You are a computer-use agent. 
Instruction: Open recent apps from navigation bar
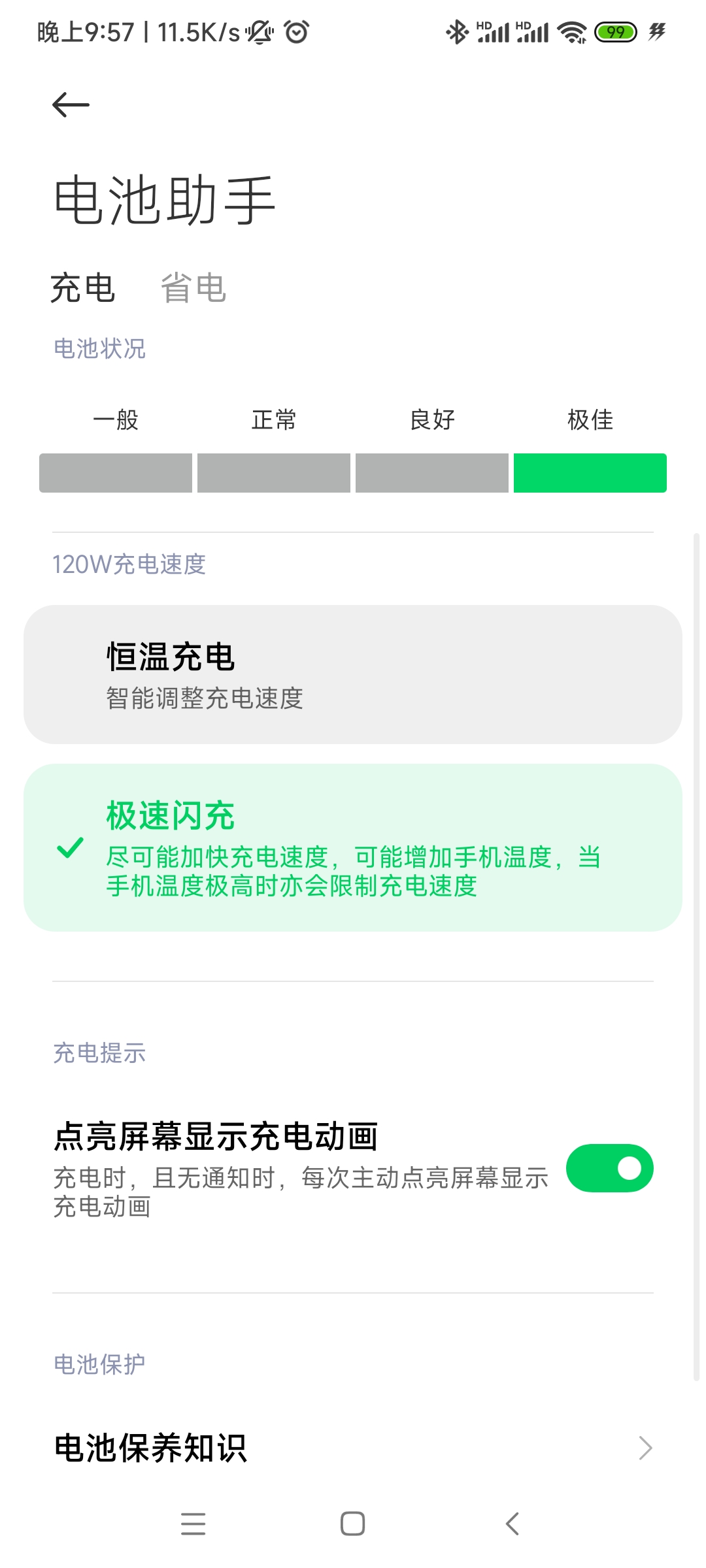pos(193,1524)
